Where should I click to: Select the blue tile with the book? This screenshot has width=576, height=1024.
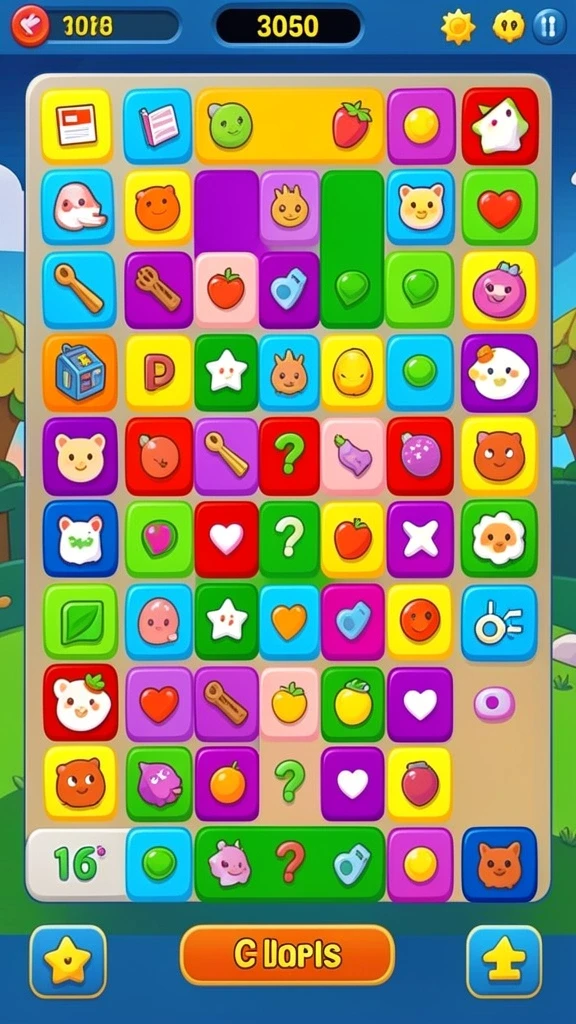pyautogui.click(x=157, y=125)
